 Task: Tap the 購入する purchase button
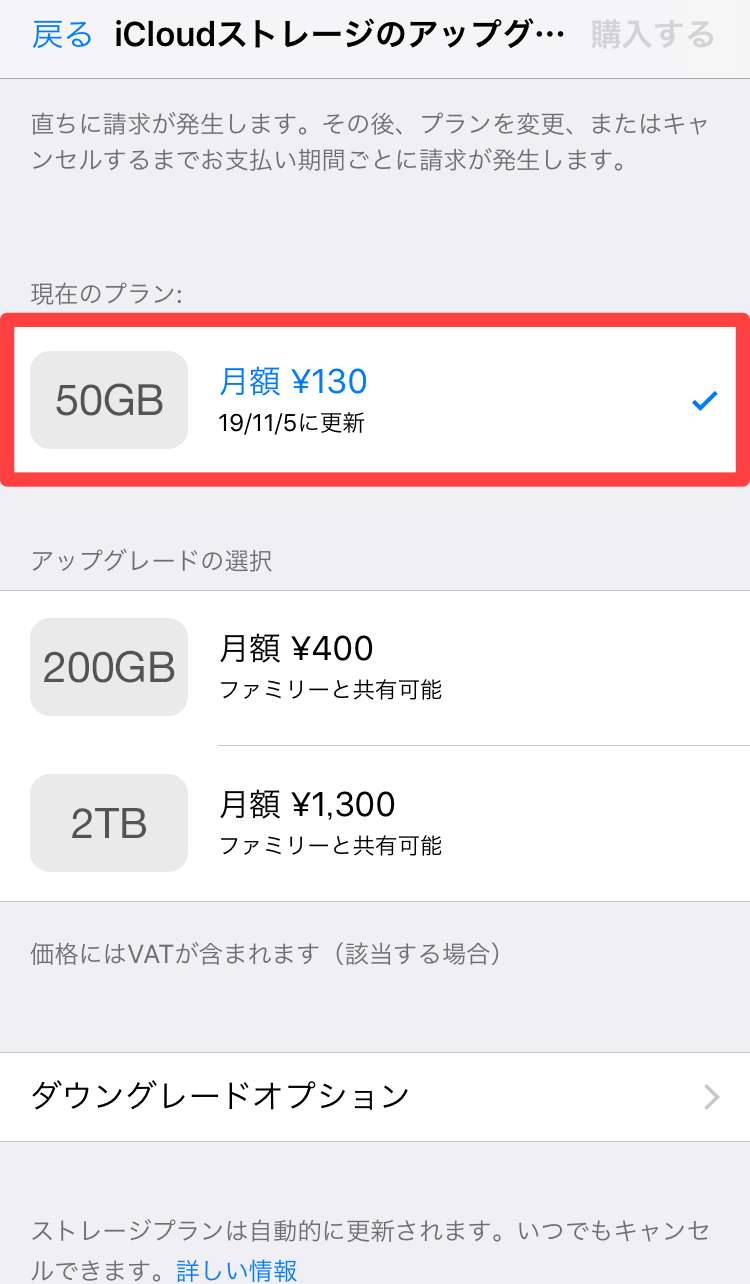coord(652,36)
